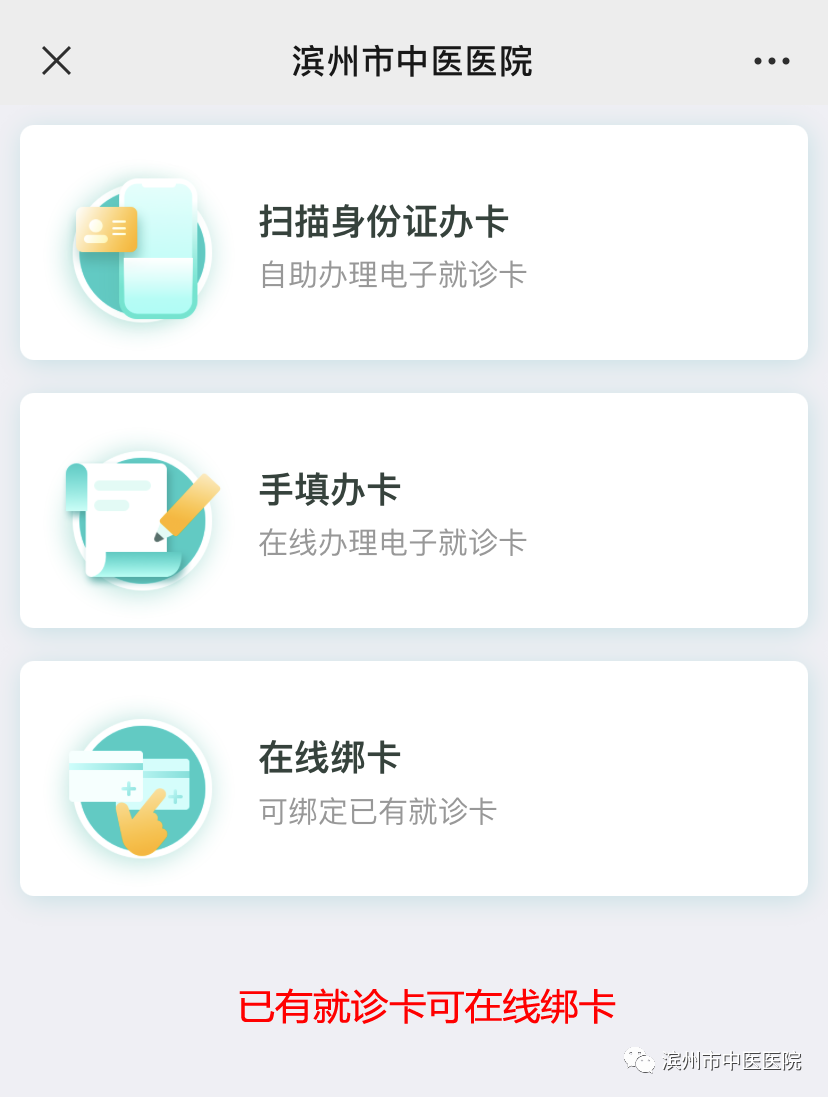828x1097 pixels.
Task: Select 扫描身份证办卡 card
Action: [x=413, y=242]
